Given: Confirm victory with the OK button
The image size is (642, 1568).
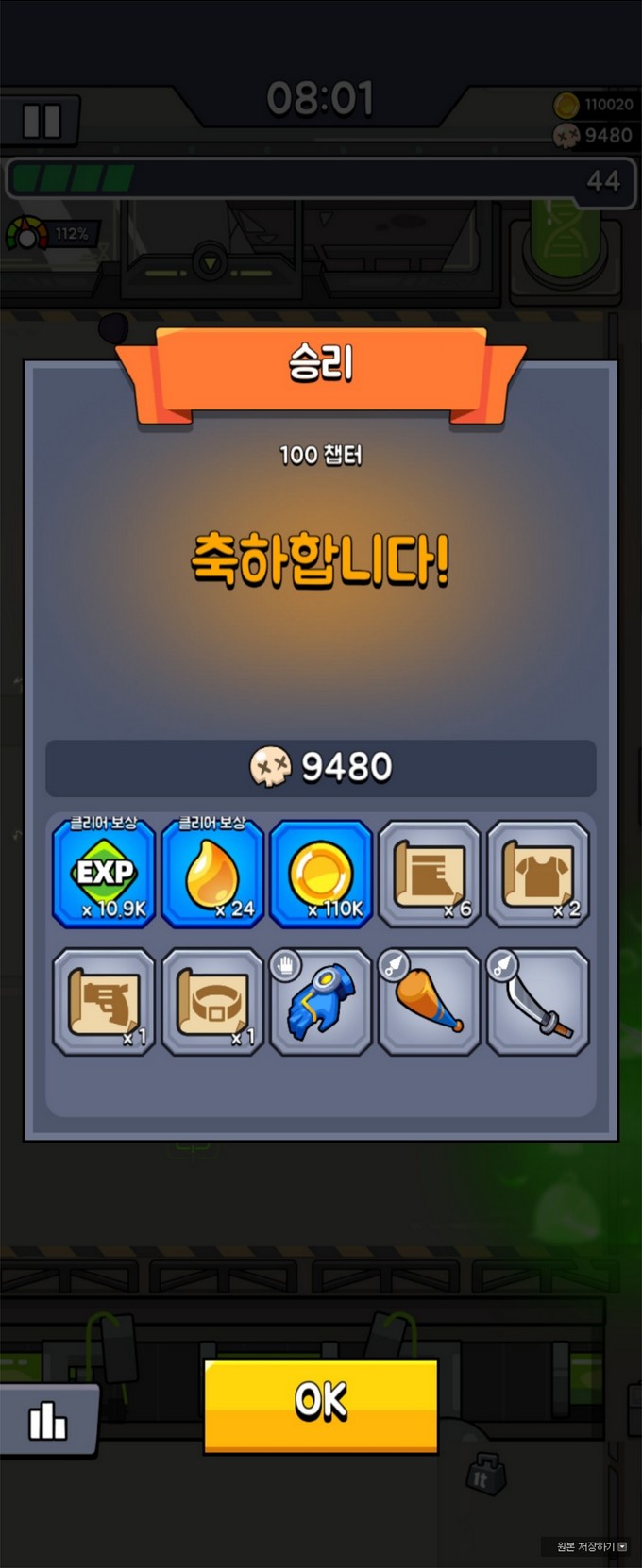Looking at the screenshot, I should click(321, 1403).
